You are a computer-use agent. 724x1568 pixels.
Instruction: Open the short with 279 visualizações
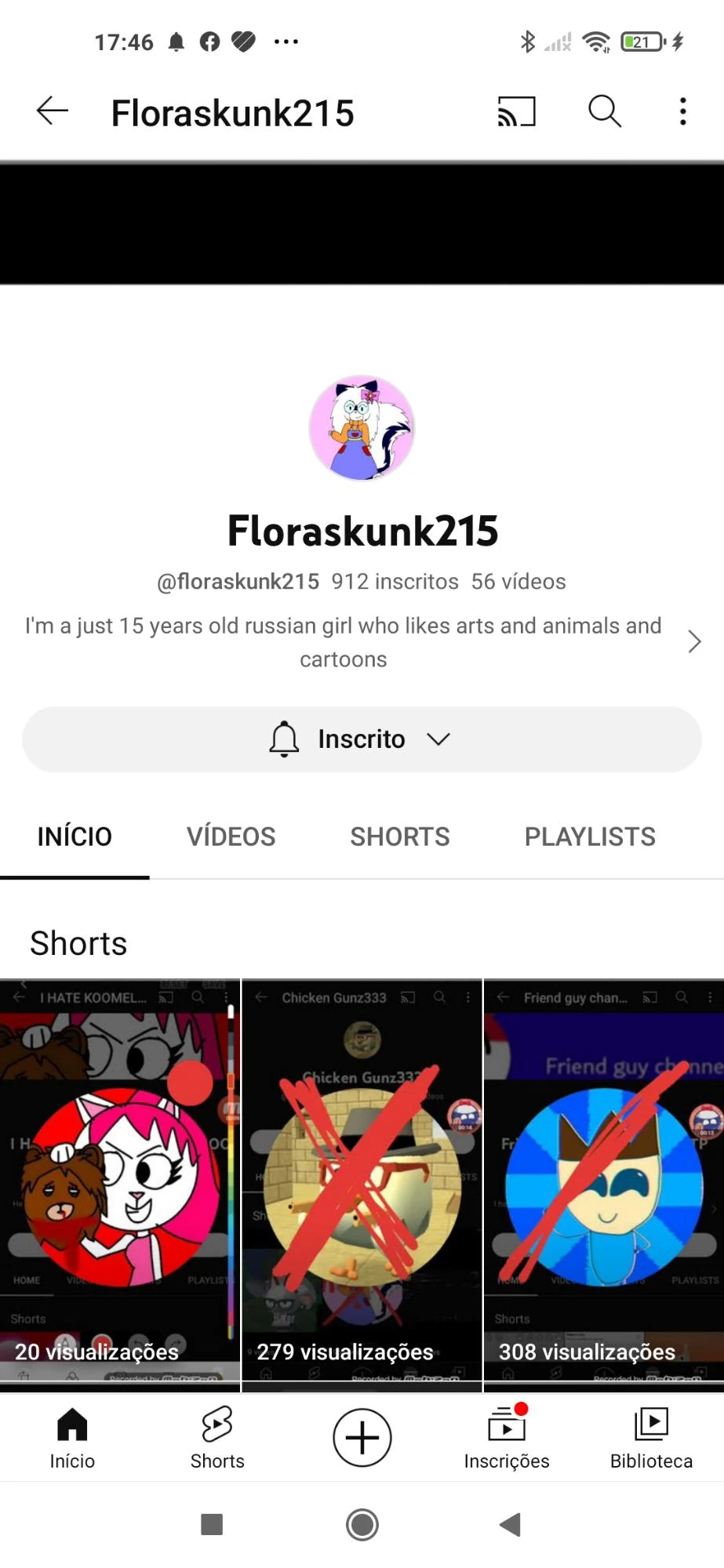(x=362, y=1176)
